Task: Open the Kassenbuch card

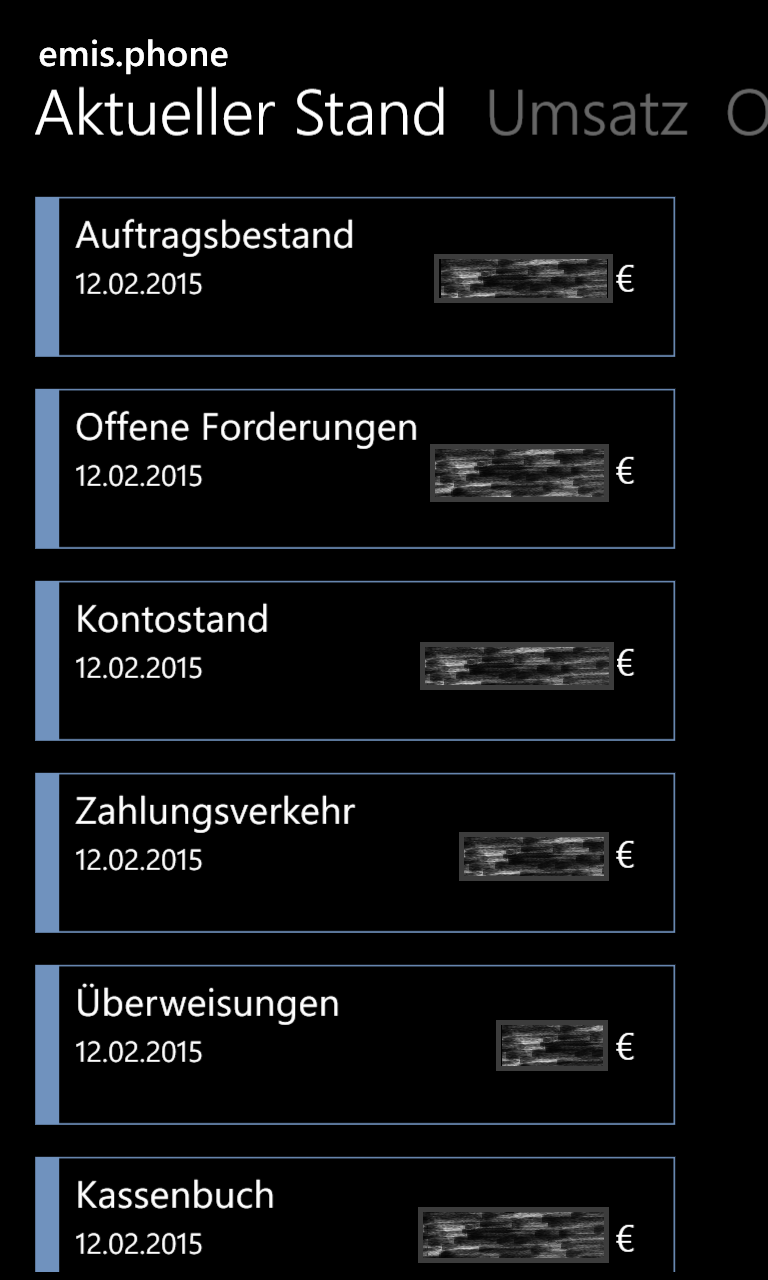Action: click(355, 1215)
